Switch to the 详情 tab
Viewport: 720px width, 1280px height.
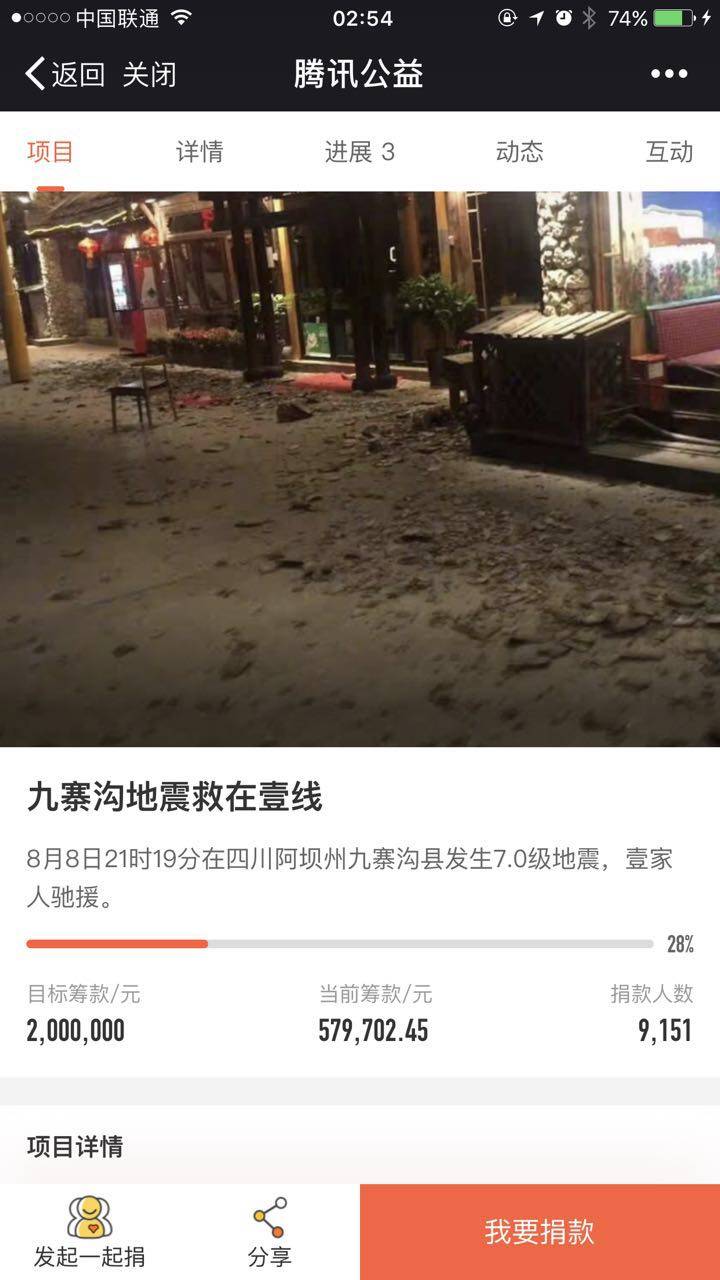[200, 152]
